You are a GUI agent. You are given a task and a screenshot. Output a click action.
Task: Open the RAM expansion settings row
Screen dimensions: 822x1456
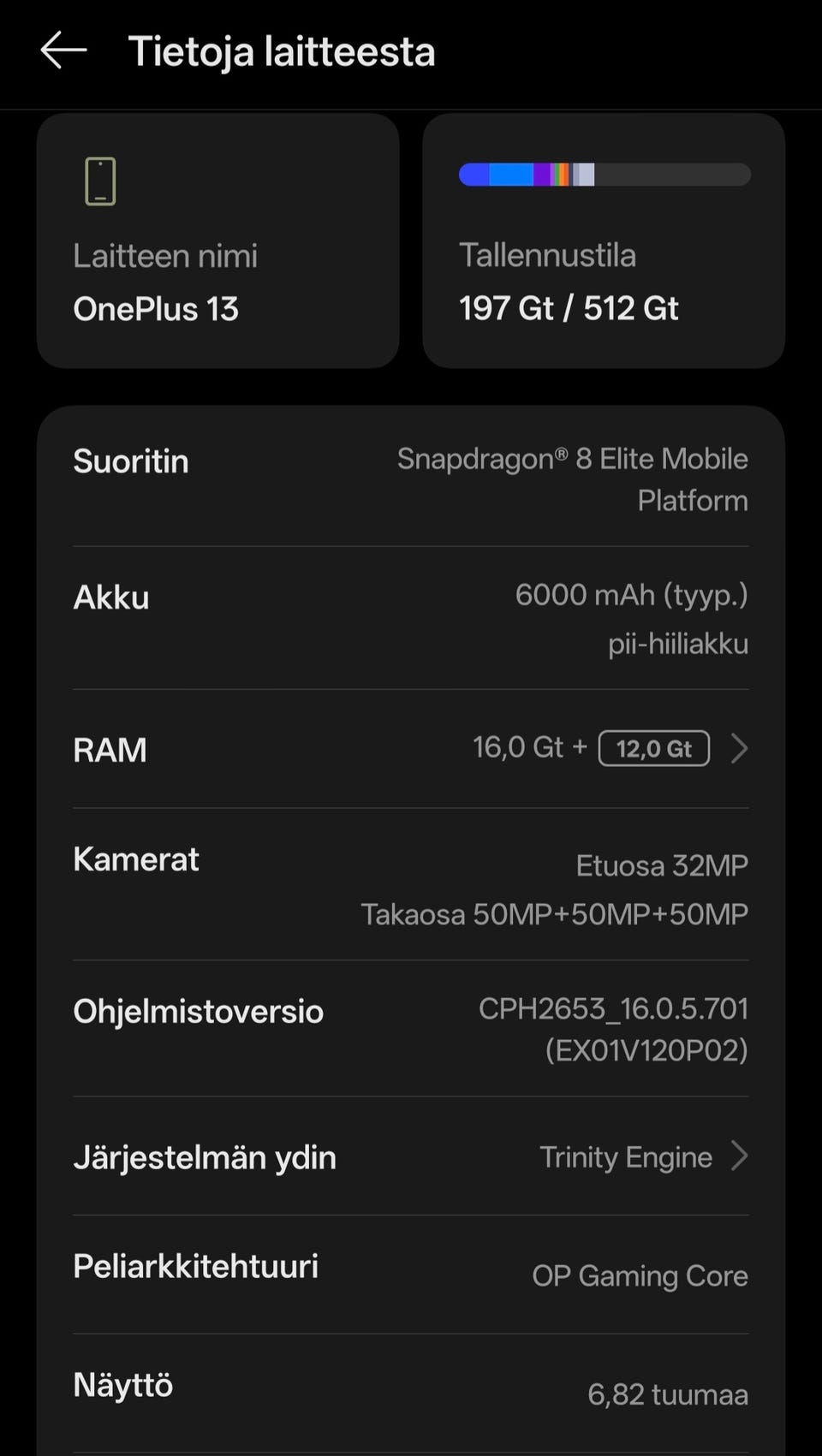pos(411,749)
